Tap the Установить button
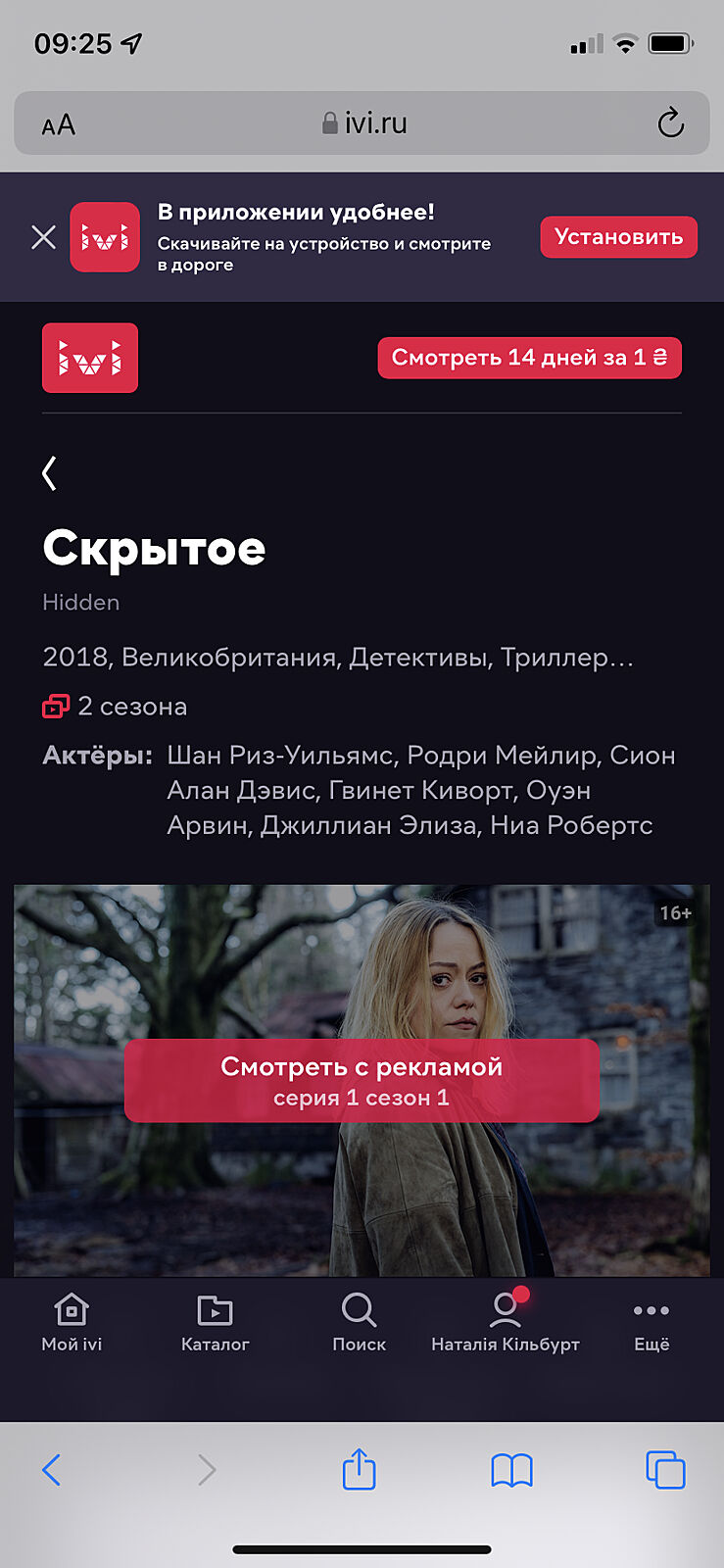724x1568 pixels. (618, 237)
